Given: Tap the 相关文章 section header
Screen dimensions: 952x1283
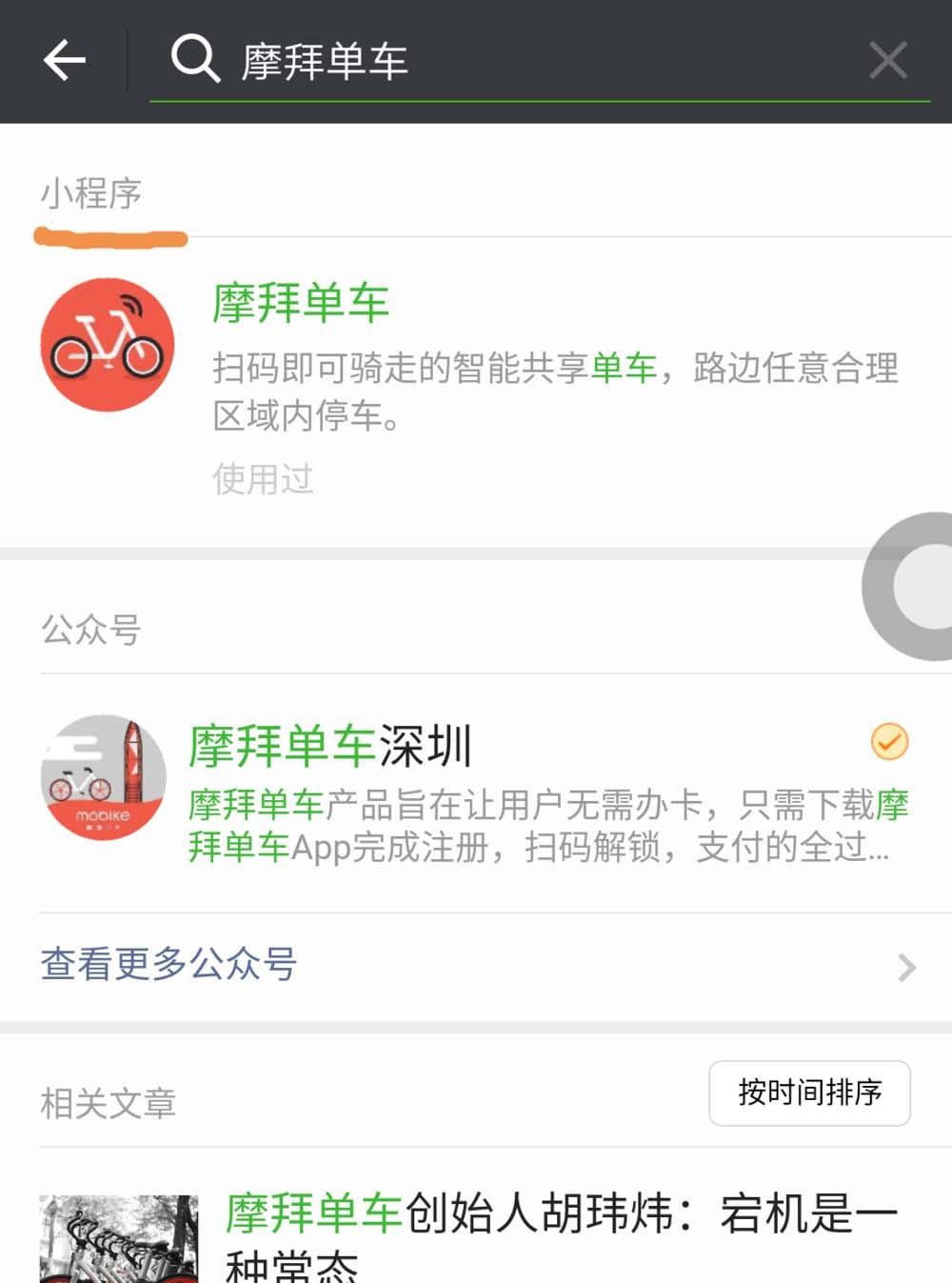Looking at the screenshot, I should point(108,1104).
